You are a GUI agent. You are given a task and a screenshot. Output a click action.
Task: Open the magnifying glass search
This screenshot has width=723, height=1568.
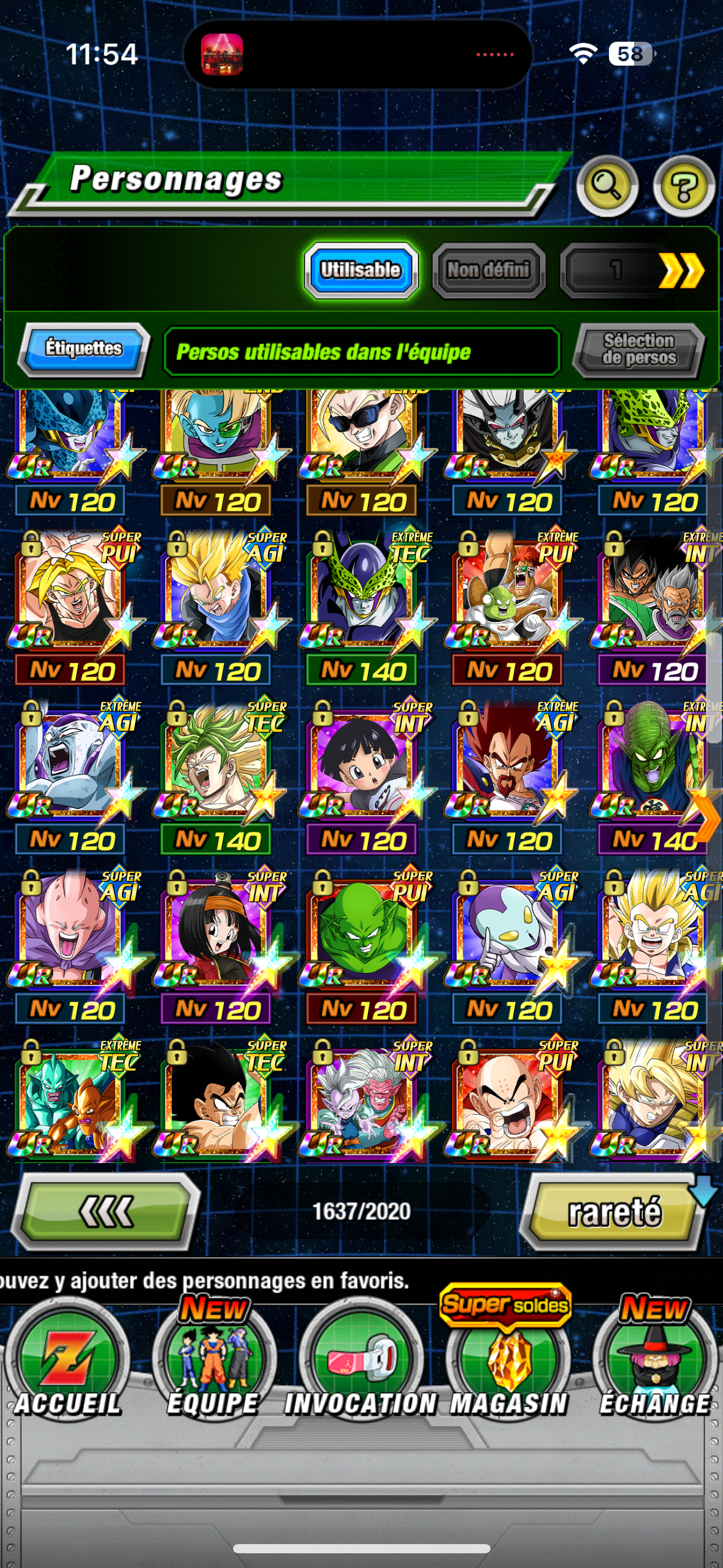pyautogui.click(x=607, y=185)
